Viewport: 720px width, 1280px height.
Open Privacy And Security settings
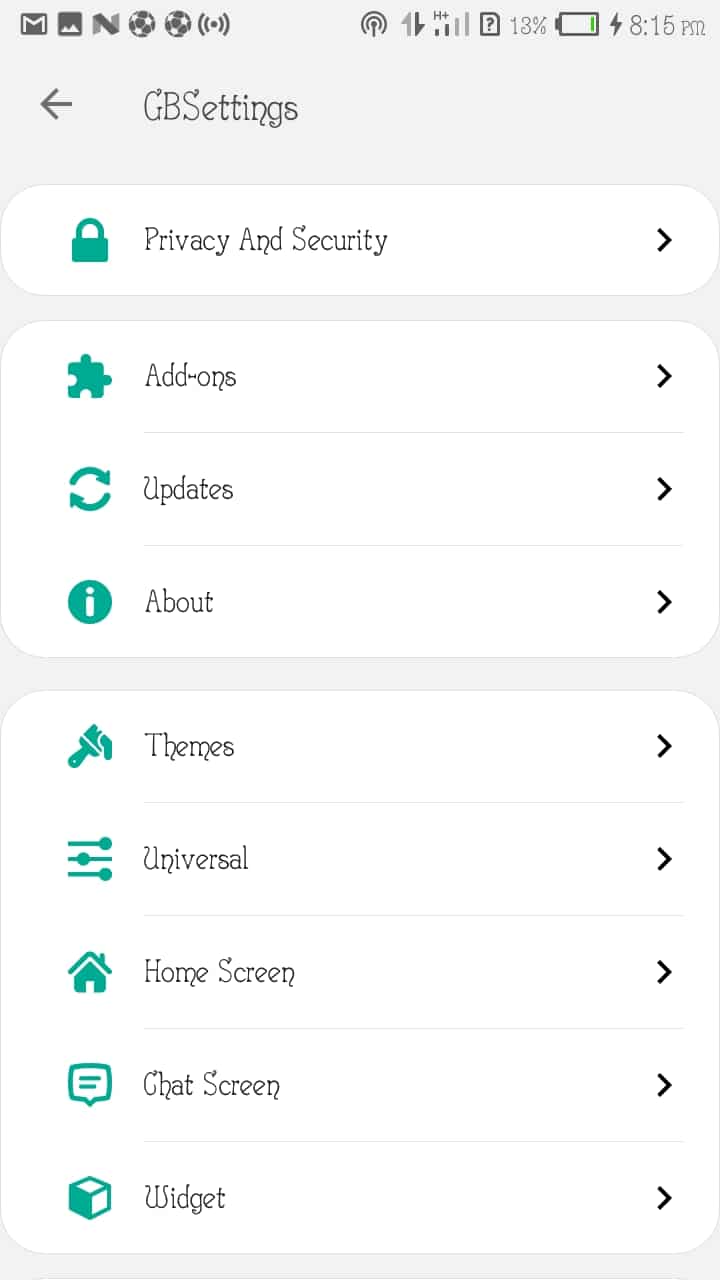pos(360,240)
